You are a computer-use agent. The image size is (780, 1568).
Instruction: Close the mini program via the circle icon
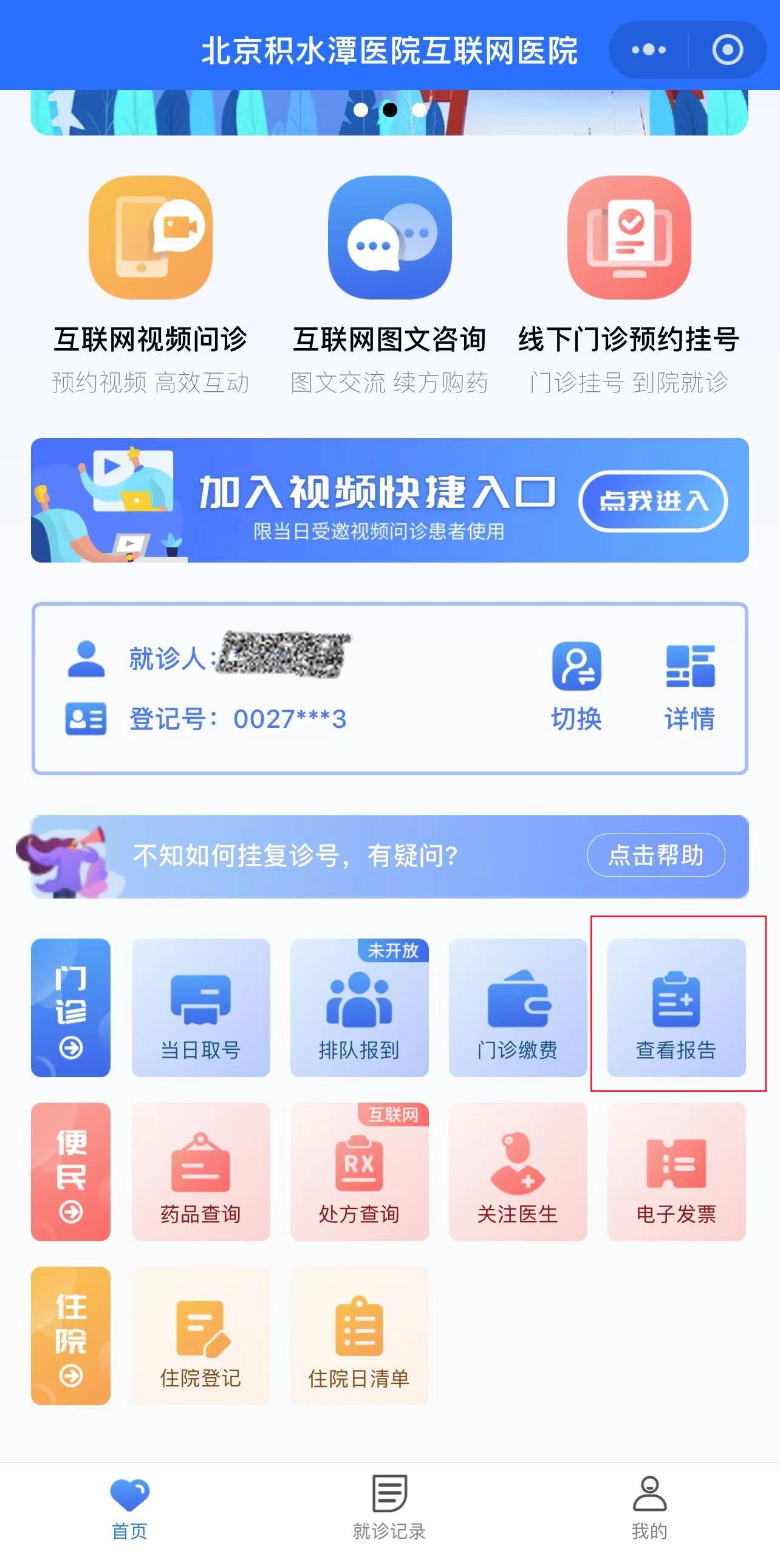click(x=728, y=49)
